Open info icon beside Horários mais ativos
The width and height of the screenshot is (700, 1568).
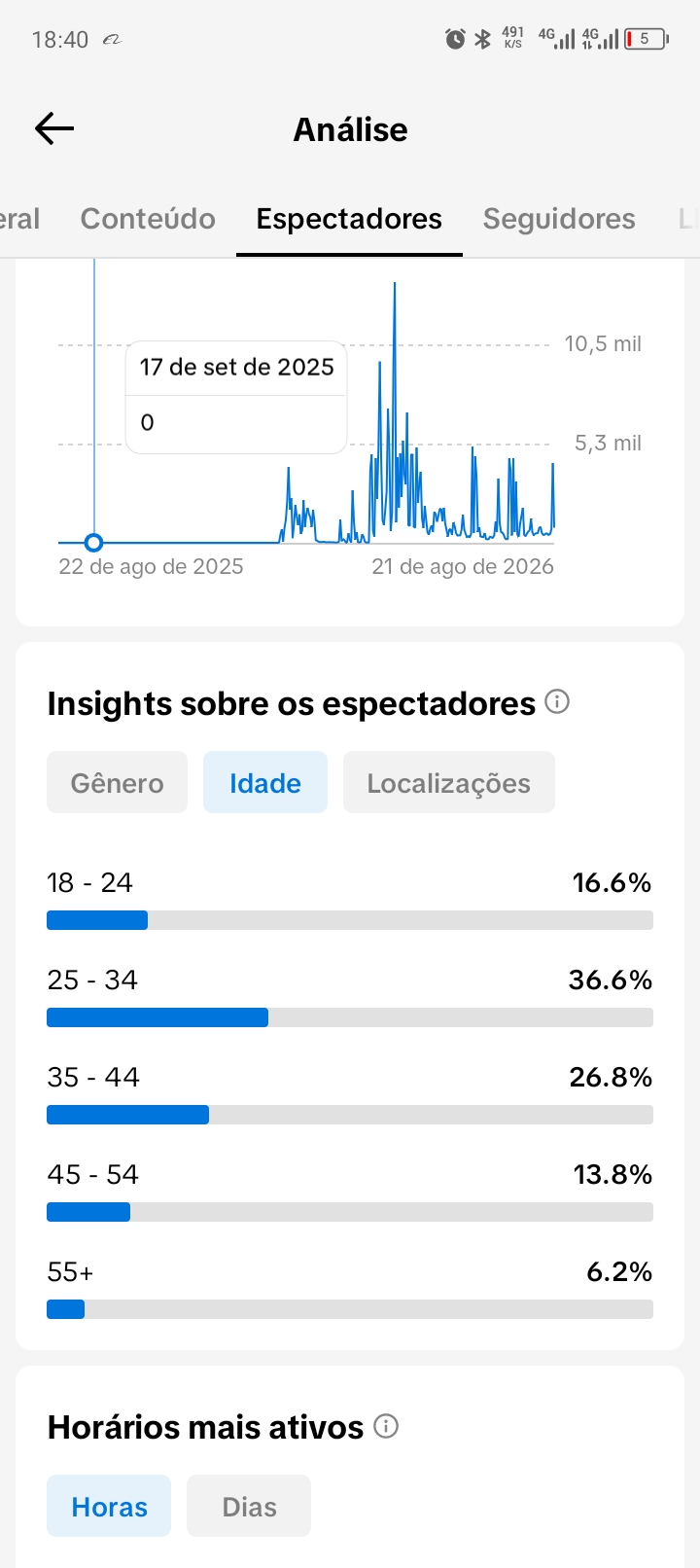(x=386, y=1426)
